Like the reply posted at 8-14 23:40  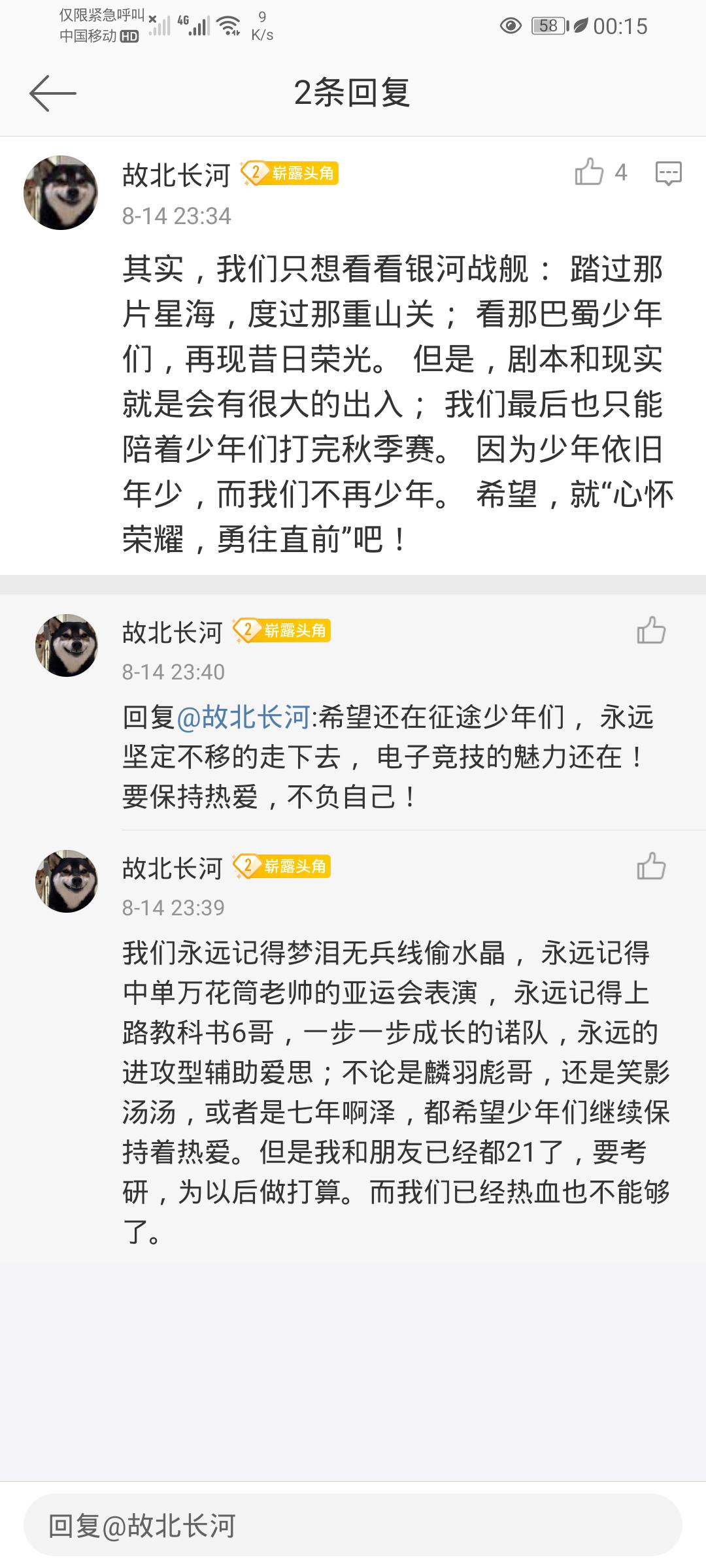pyautogui.click(x=651, y=631)
